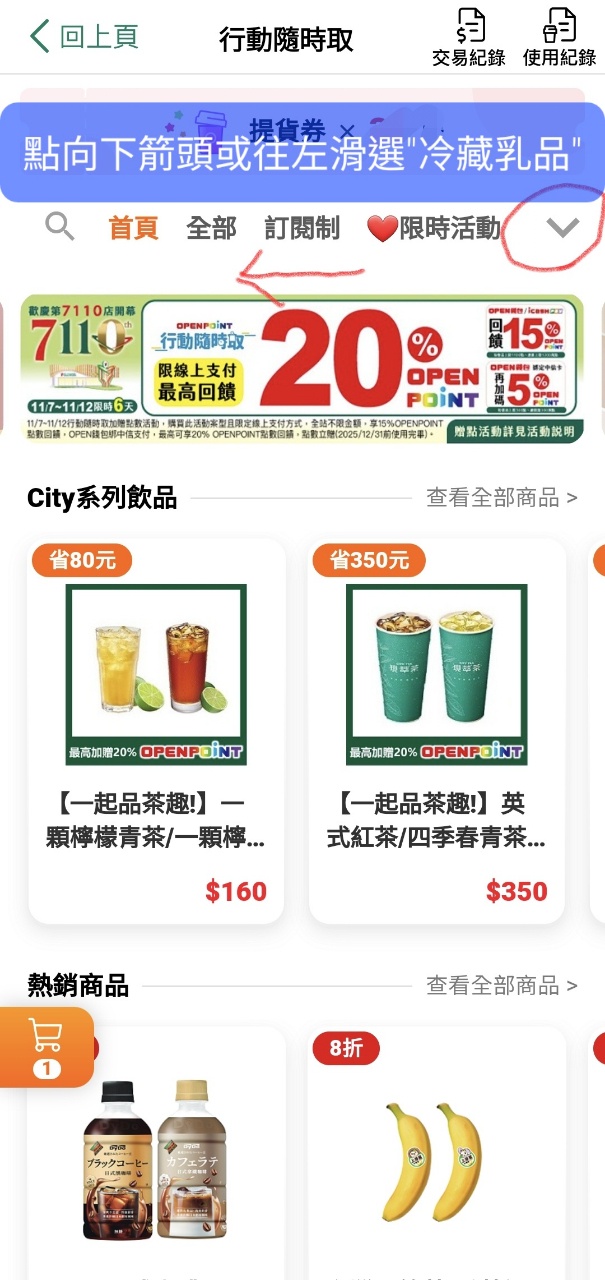The image size is (605, 1280).
Task: Switch to the 全部 tab
Action: tap(211, 228)
